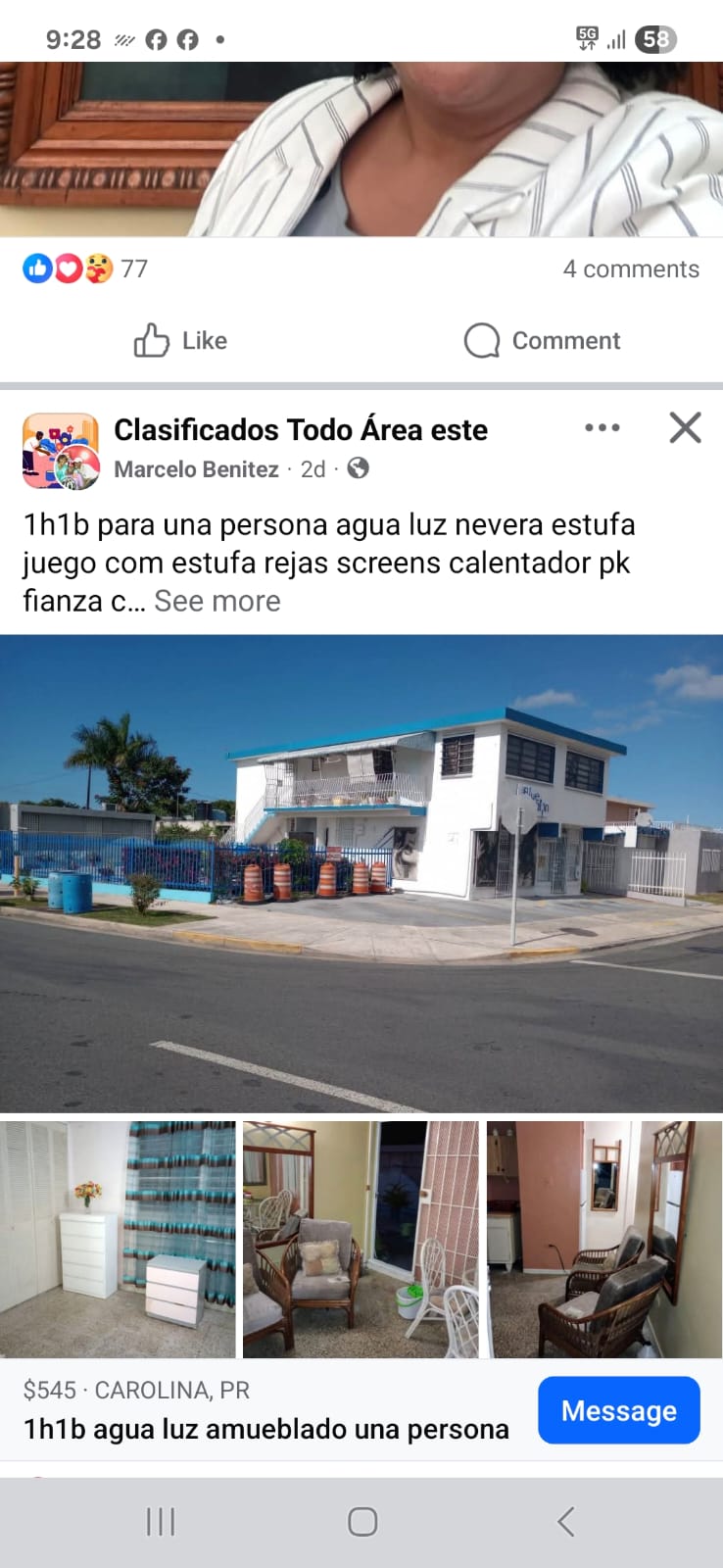
Task: Open the group's profile picture
Action: pyautogui.click(x=61, y=451)
